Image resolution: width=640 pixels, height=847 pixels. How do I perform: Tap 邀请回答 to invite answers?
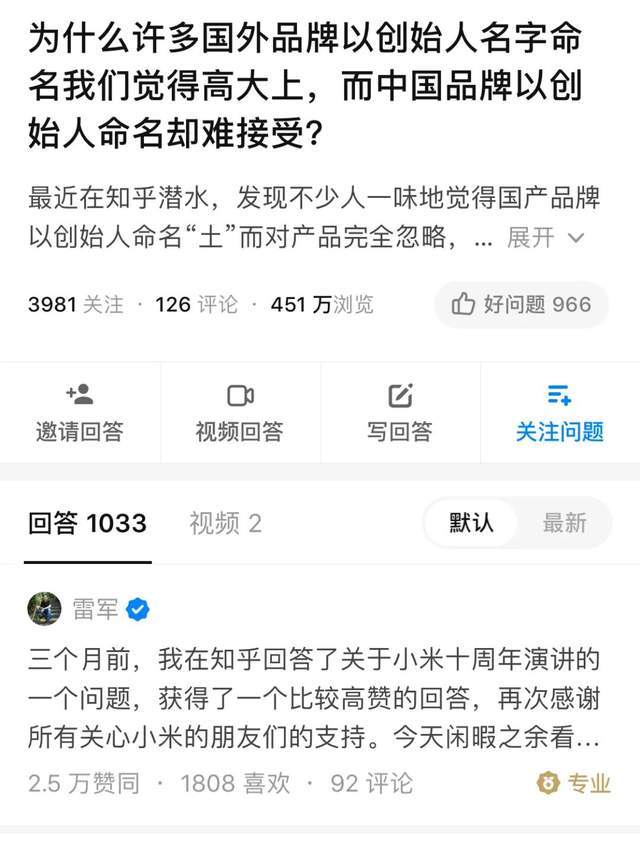(x=80, y=413)
